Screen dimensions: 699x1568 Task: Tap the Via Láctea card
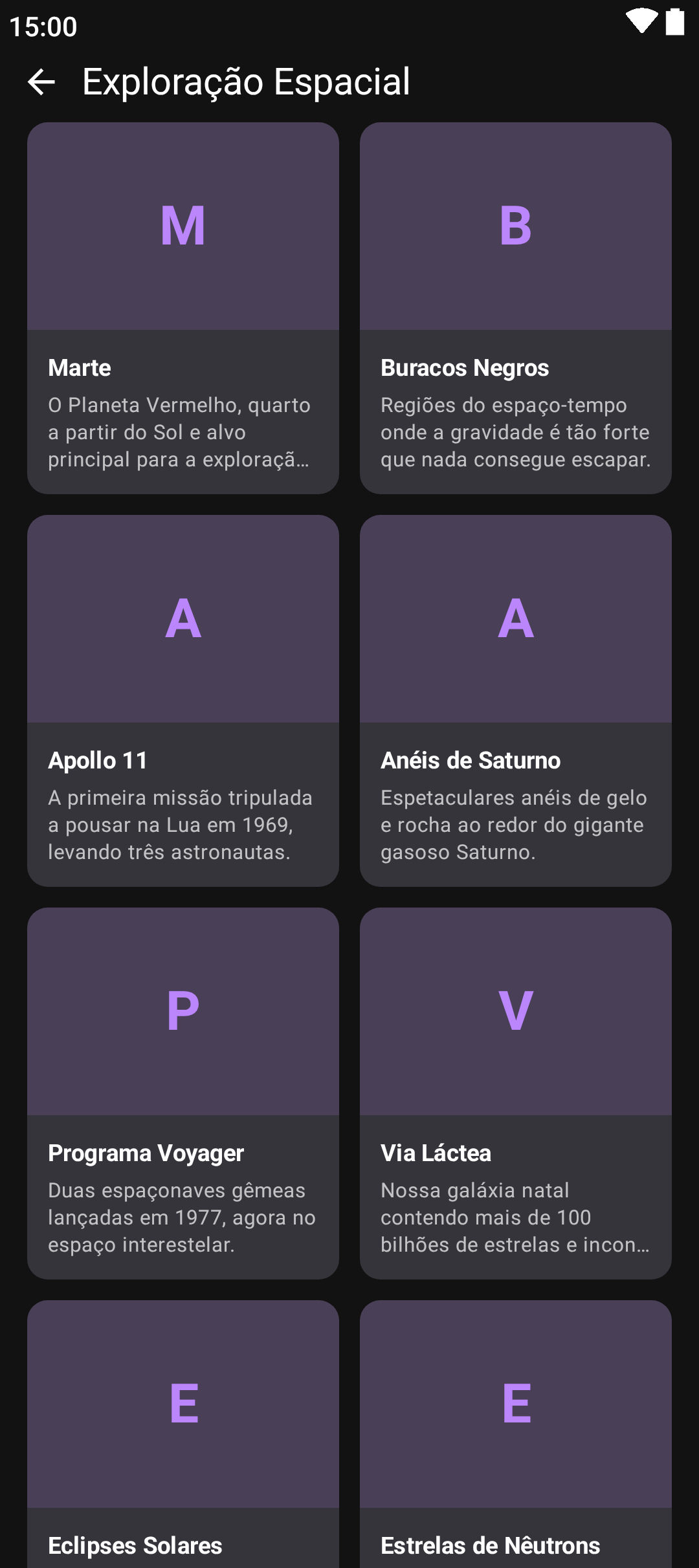[516, 1093]
